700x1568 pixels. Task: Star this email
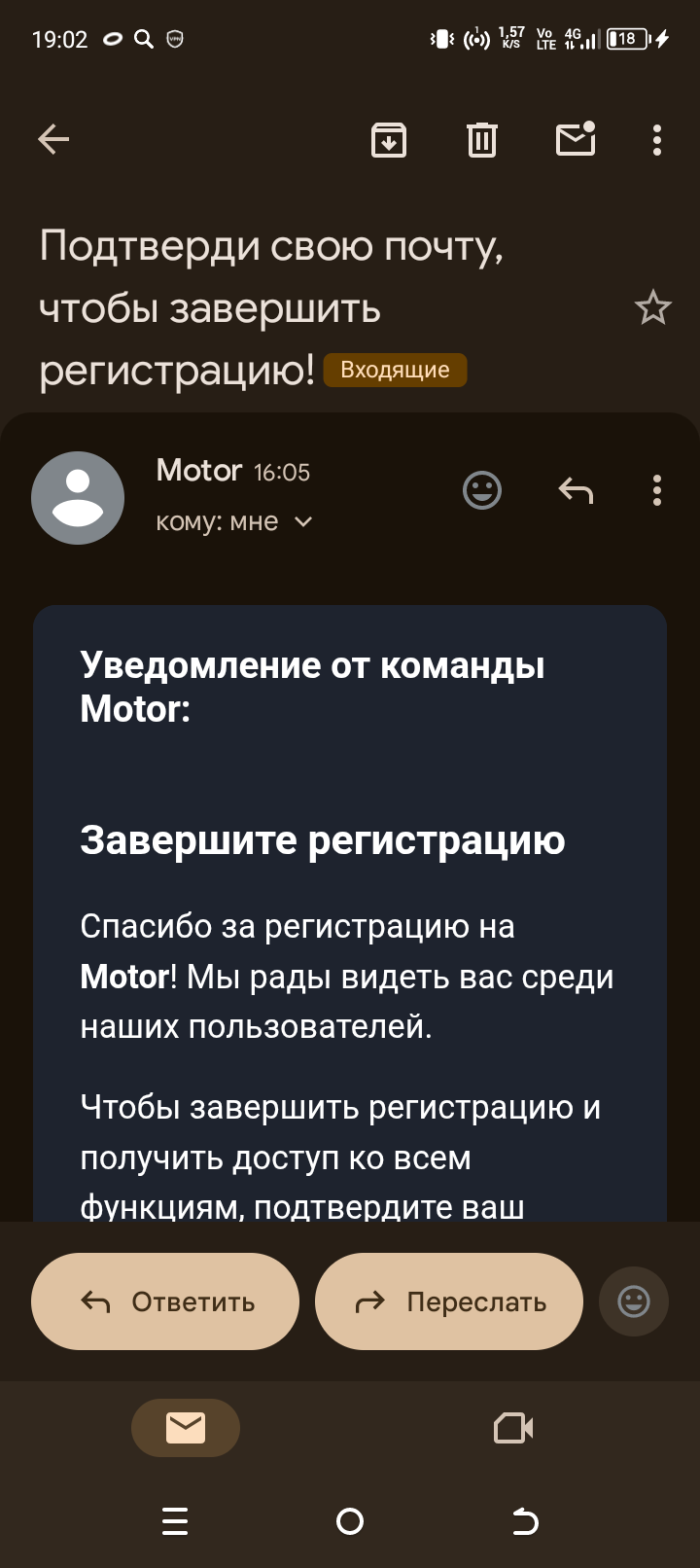[653, 307]
